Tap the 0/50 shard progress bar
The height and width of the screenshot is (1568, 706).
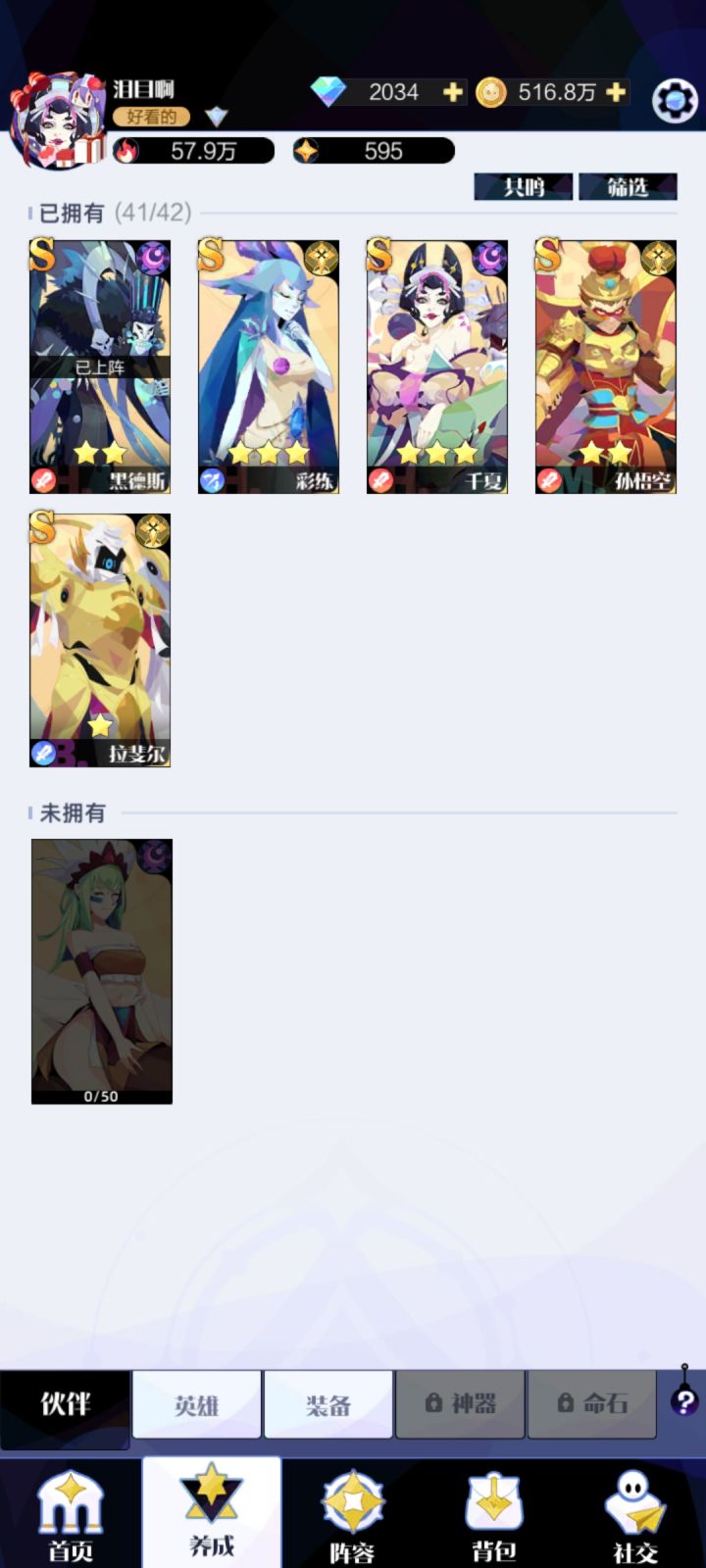point(100,1096)
